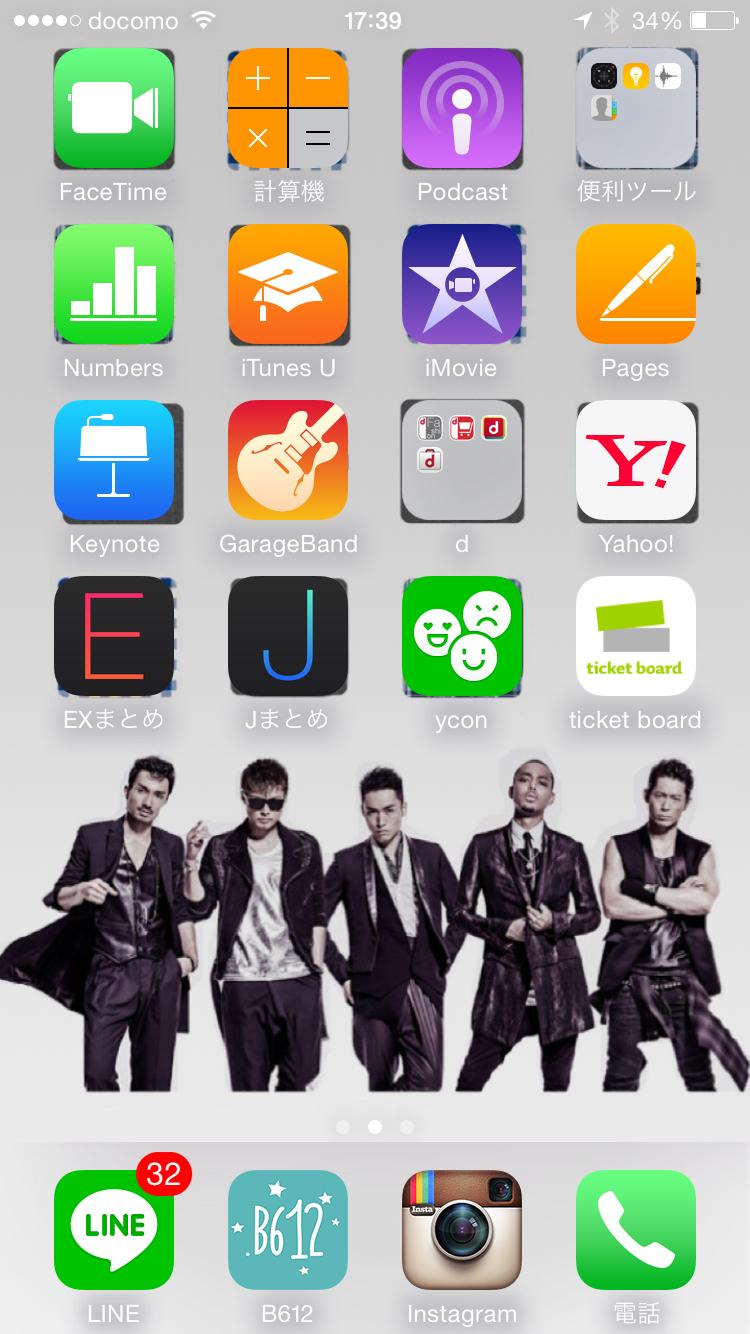Open GarageBand
The image size is (750, 1334).
[288, 460]
